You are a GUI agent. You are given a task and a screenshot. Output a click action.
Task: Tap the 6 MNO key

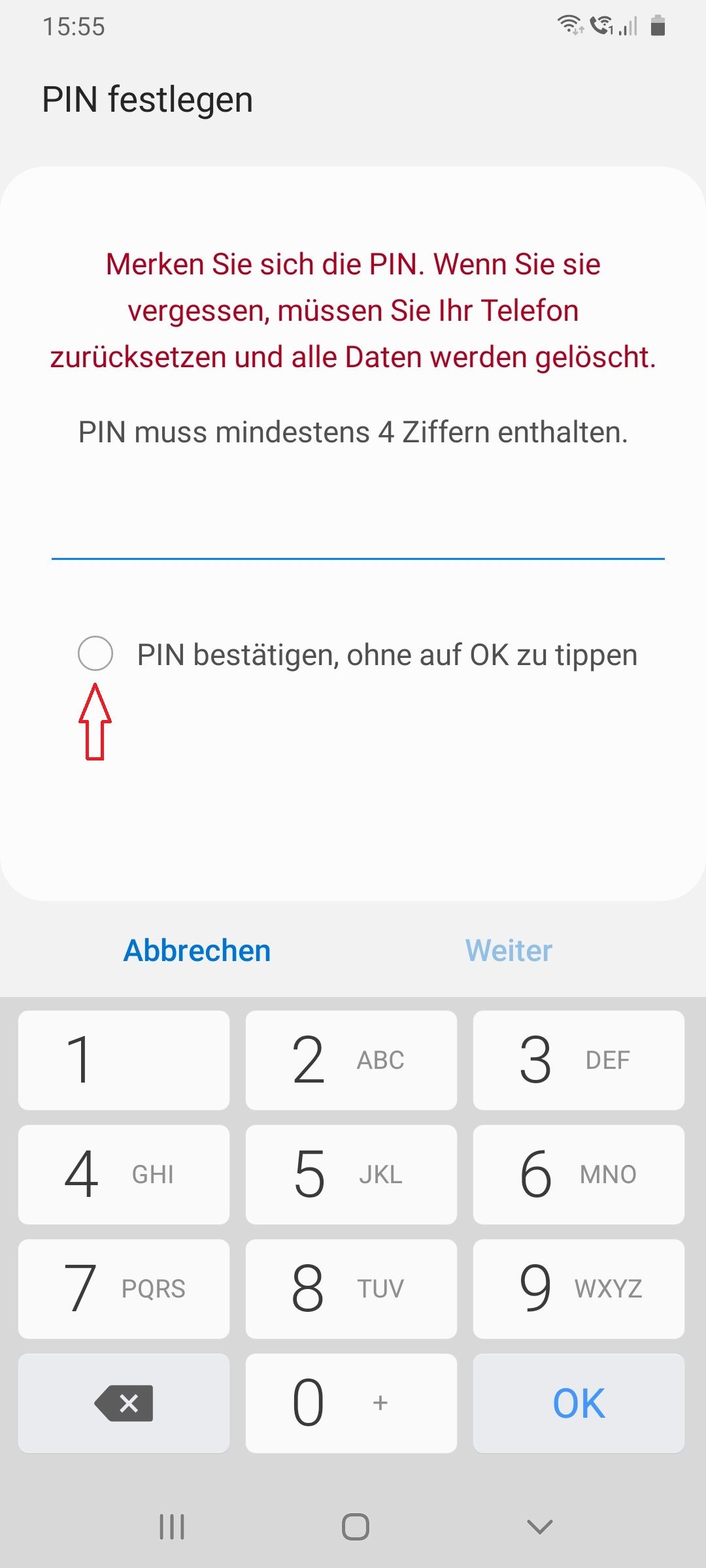click(x=579, y=1174)
